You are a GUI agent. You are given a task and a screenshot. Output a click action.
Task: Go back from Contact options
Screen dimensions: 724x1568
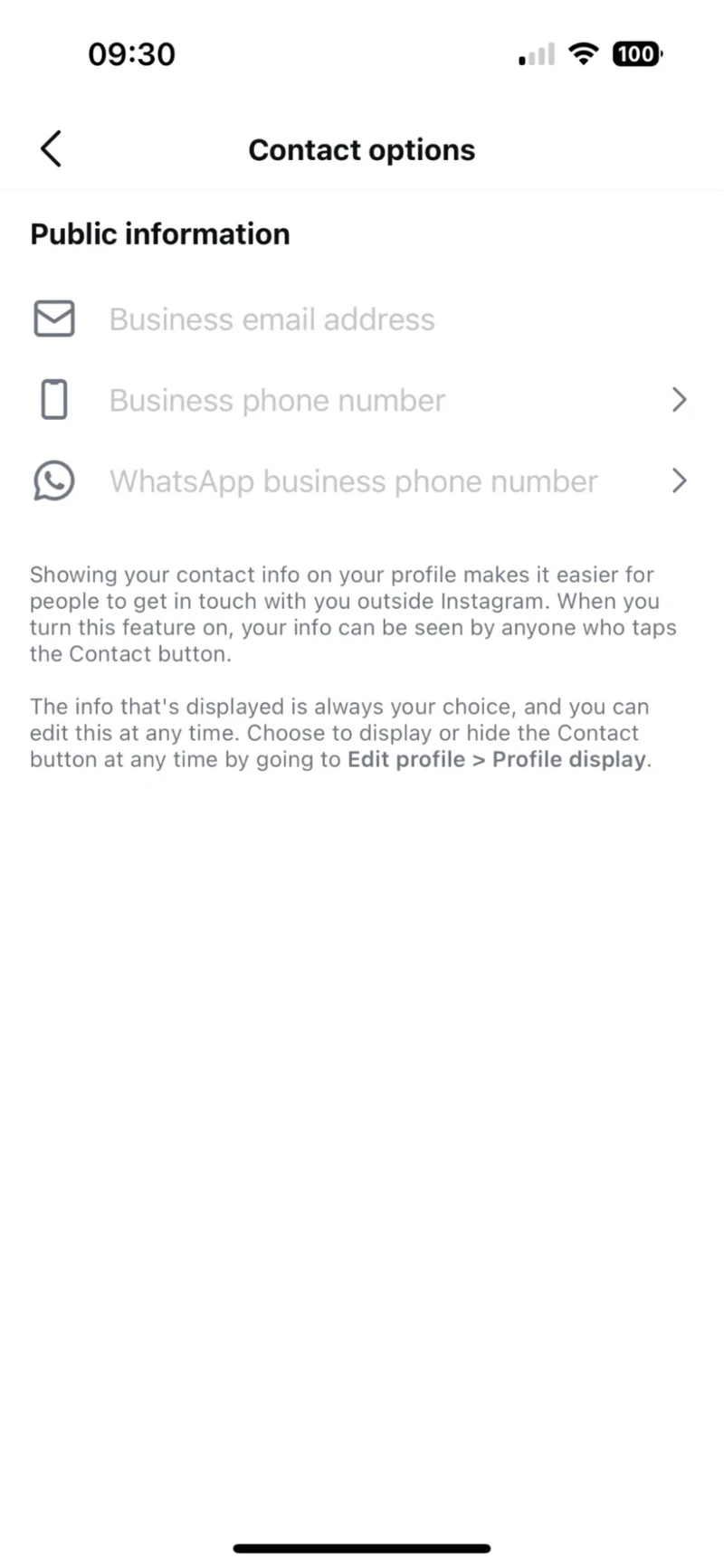pyautogui.click(x=51, y=149)
